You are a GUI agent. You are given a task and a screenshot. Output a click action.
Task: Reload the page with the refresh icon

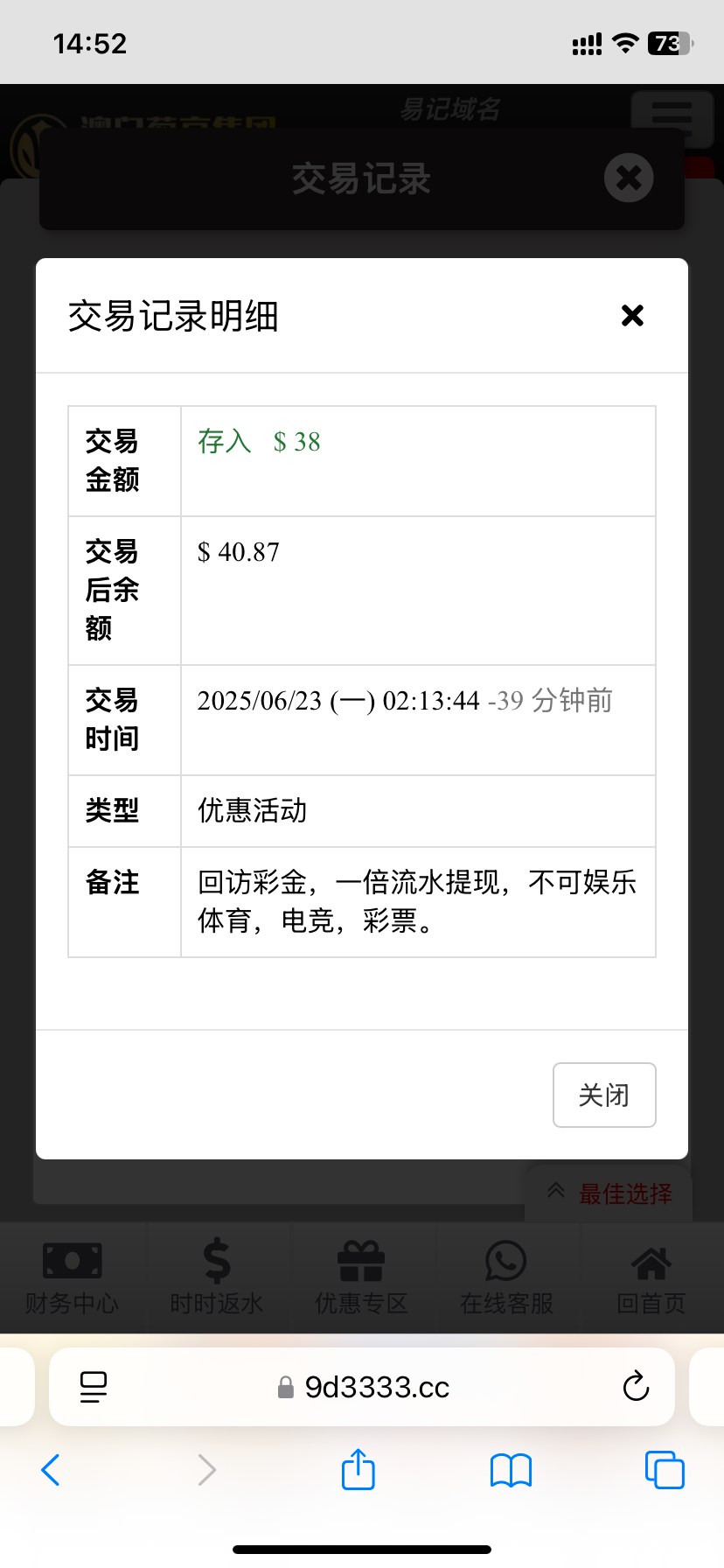click(636, 1387)
